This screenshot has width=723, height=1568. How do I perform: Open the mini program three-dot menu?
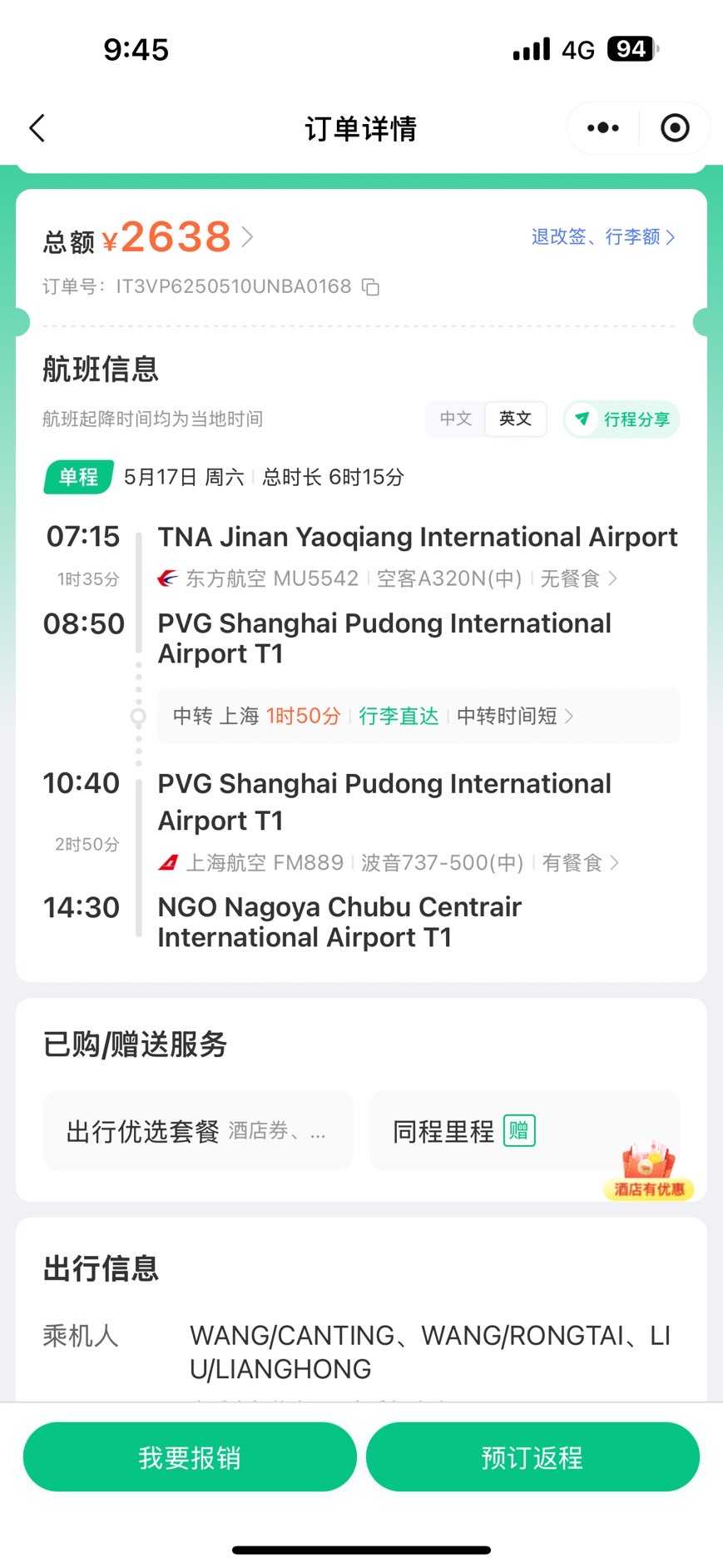pyautogui.click(x=603, y=128)
